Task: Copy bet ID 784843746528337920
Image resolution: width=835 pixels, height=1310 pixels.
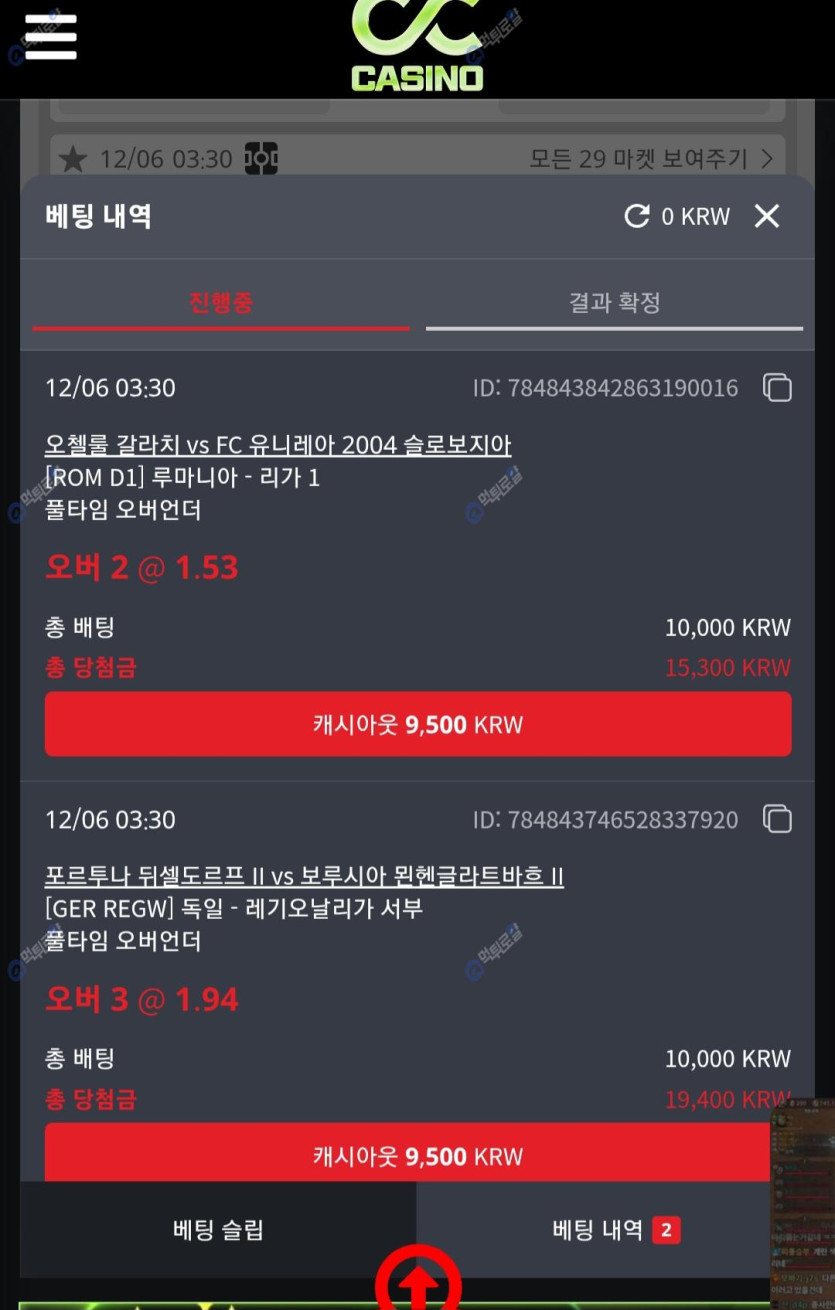Action: point(777,820)
